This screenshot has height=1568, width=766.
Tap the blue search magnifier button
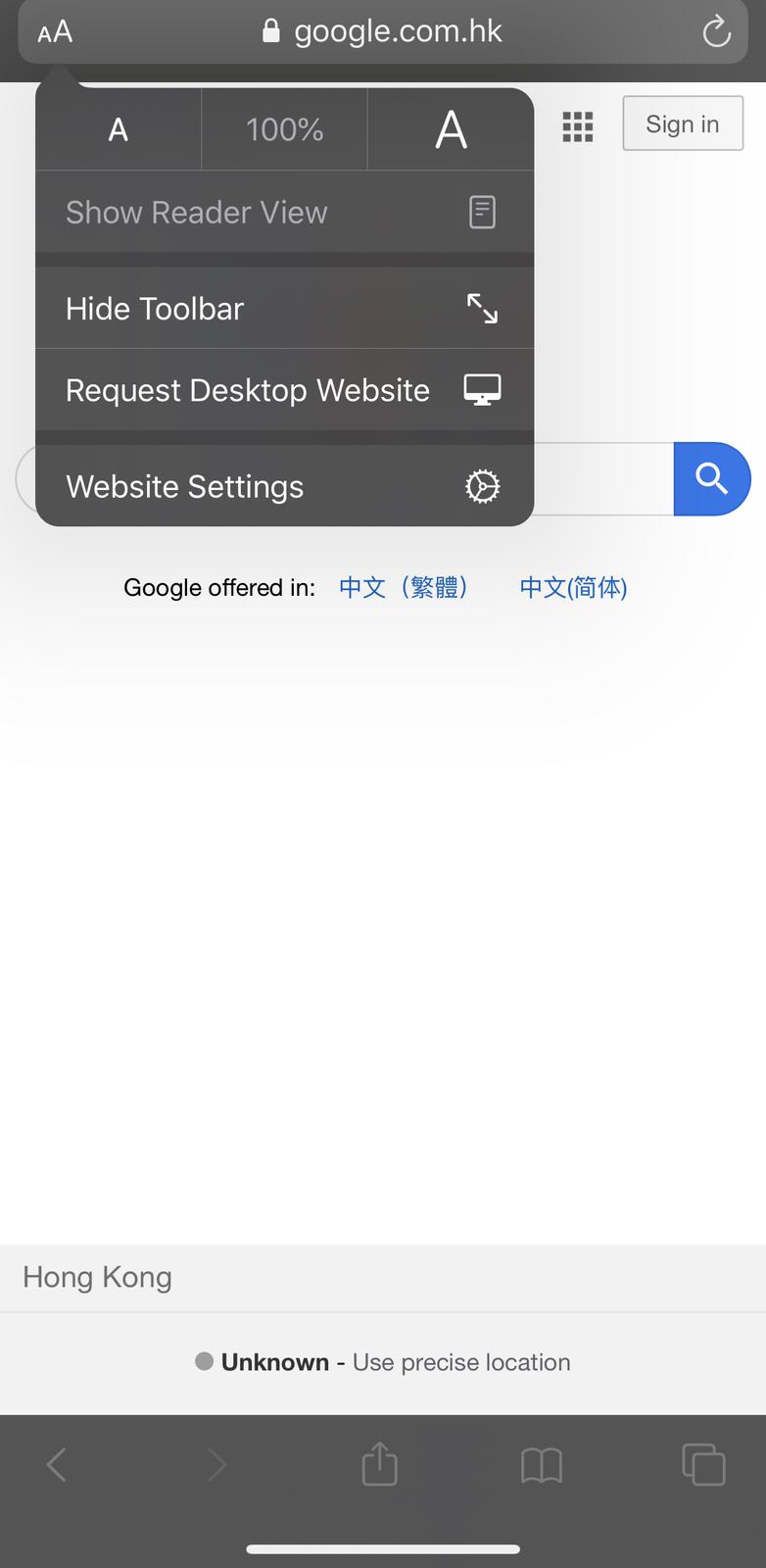712,479
